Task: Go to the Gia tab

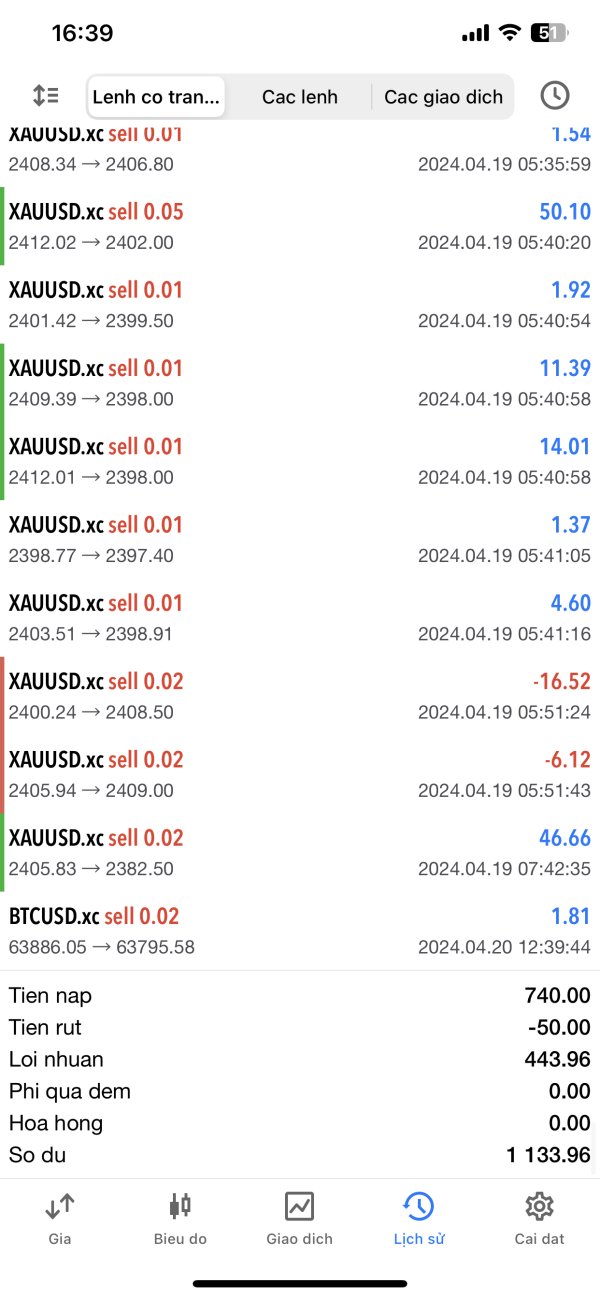Action: click(60, 1218)
